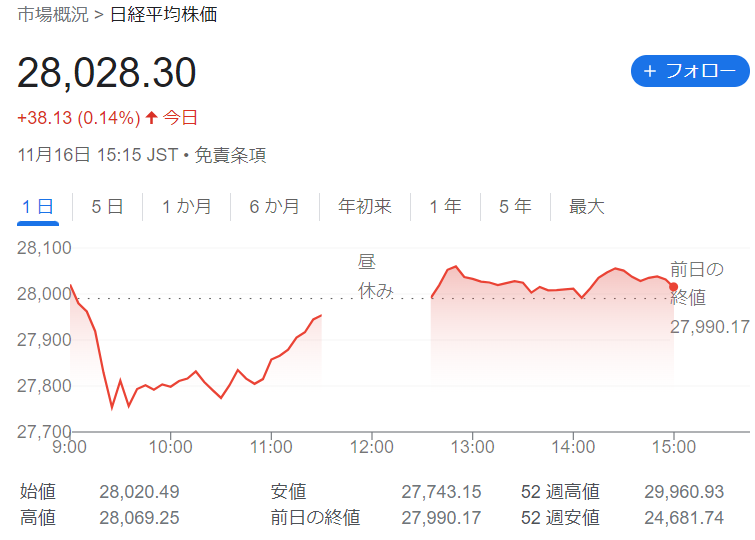The width and height of the screenshot is (755, 540).
Task: Open the 免責条項 disclaimer link
Action: point(230,155)
